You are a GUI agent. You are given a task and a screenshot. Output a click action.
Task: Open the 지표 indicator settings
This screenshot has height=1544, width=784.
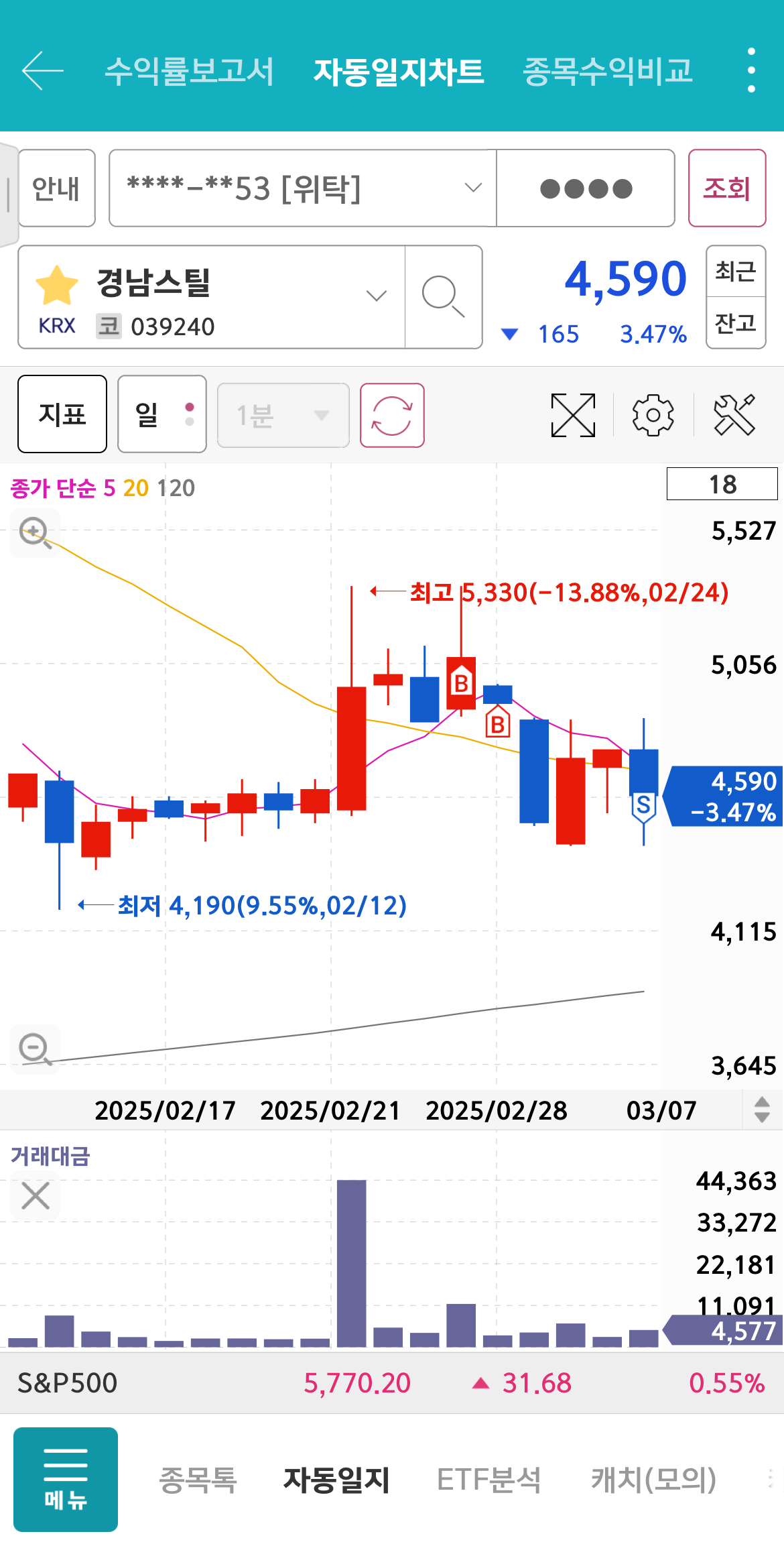pyautogui.click(x=62, y=414)
